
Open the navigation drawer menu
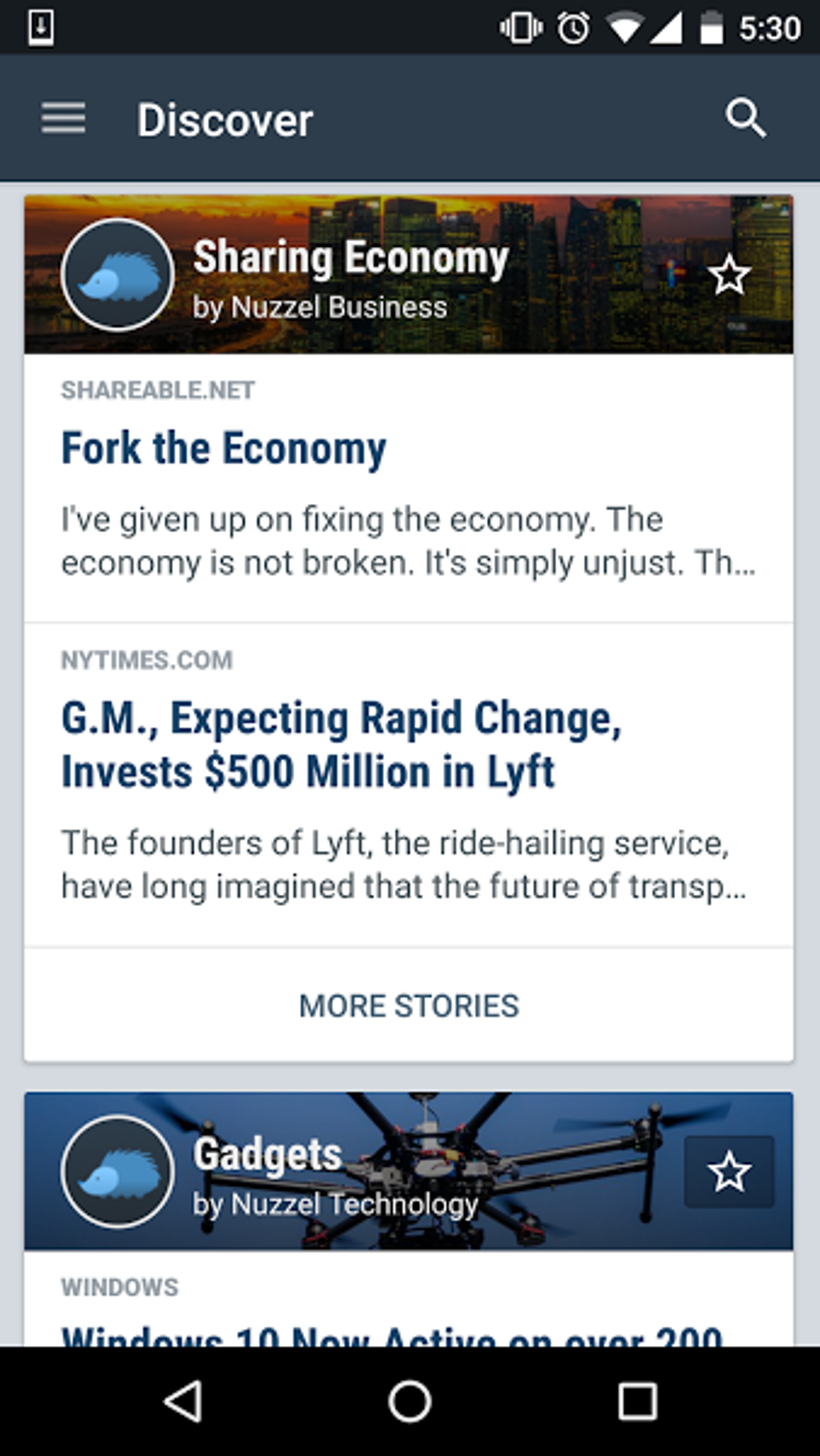[64, 119]
